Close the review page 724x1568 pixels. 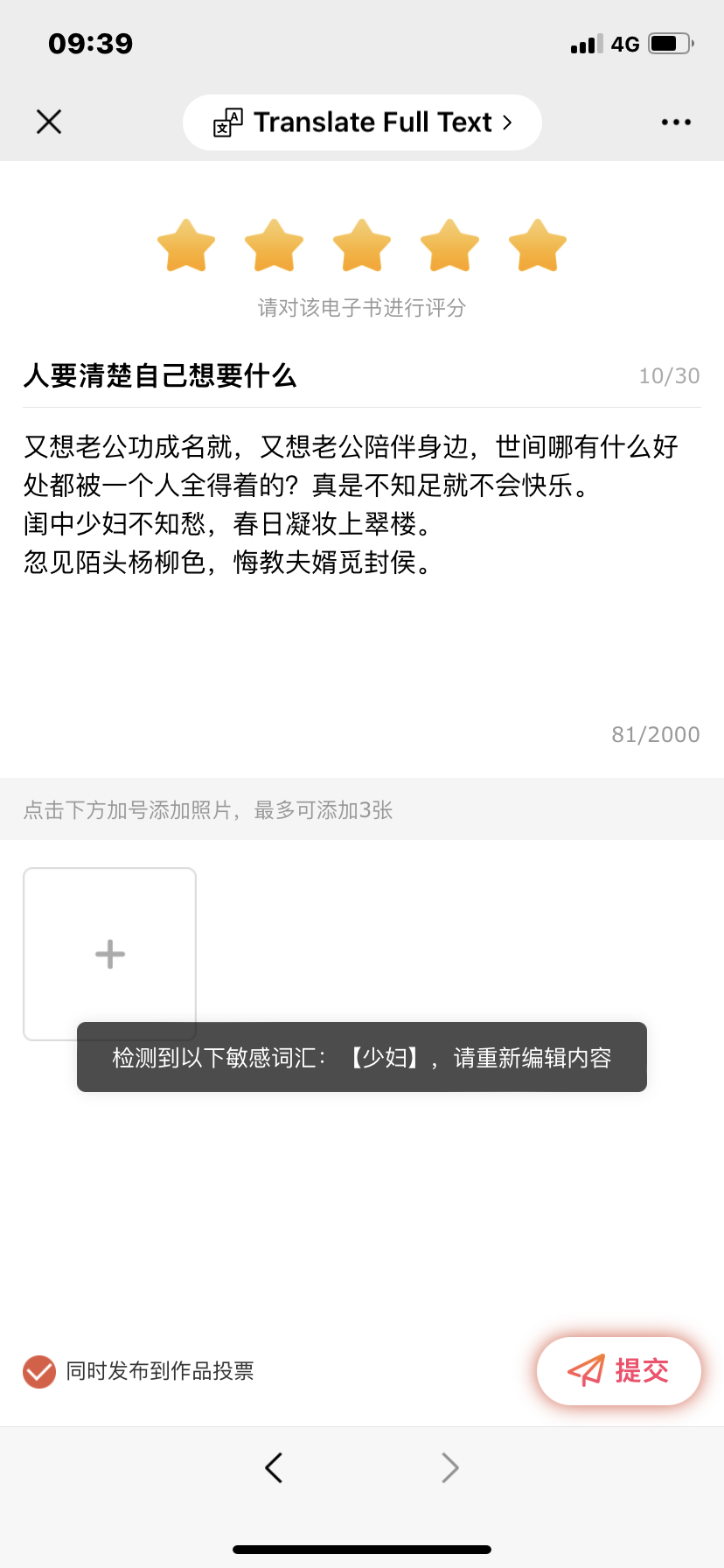(x=49, y=122)
